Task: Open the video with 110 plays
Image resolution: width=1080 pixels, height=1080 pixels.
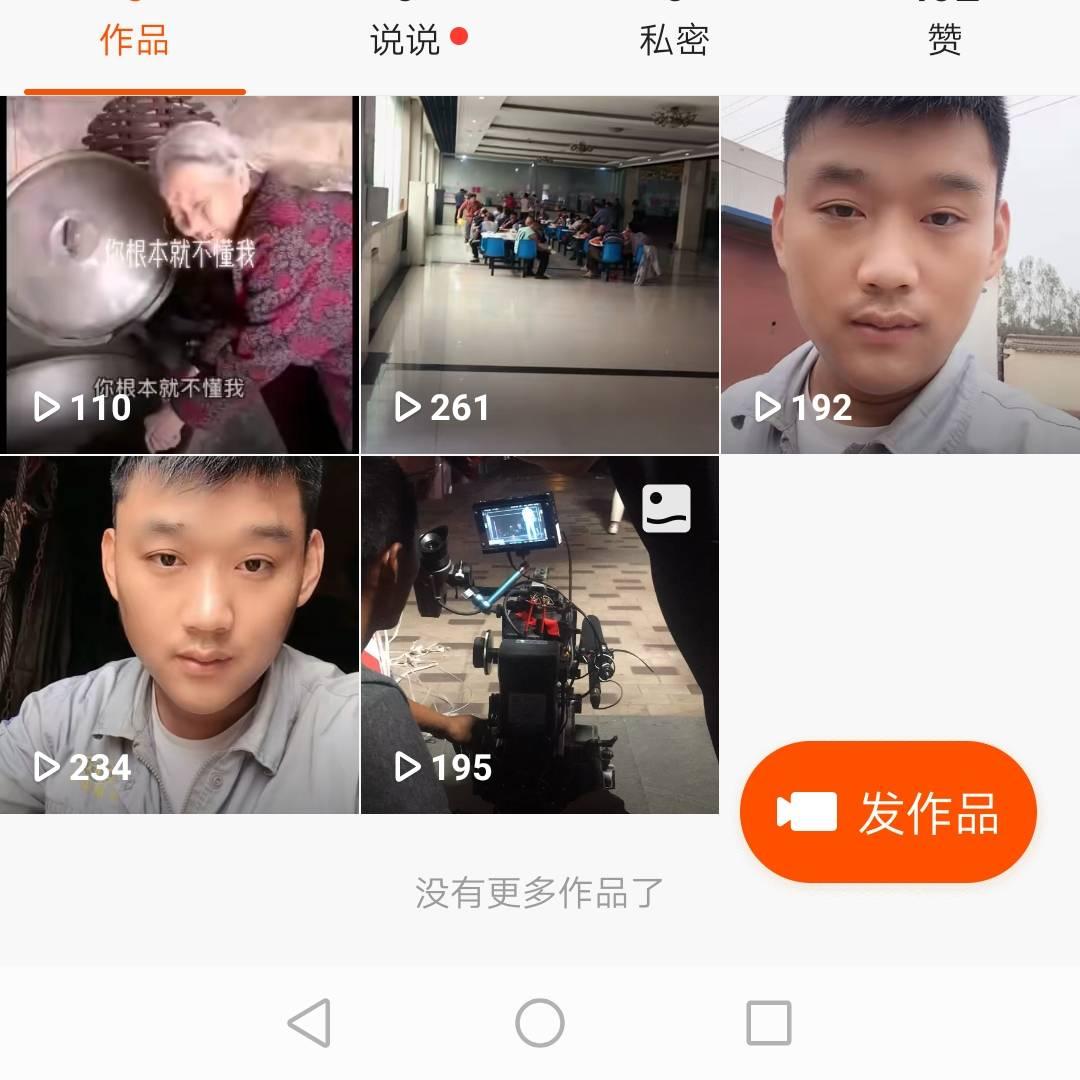Action: click(180, 275)
